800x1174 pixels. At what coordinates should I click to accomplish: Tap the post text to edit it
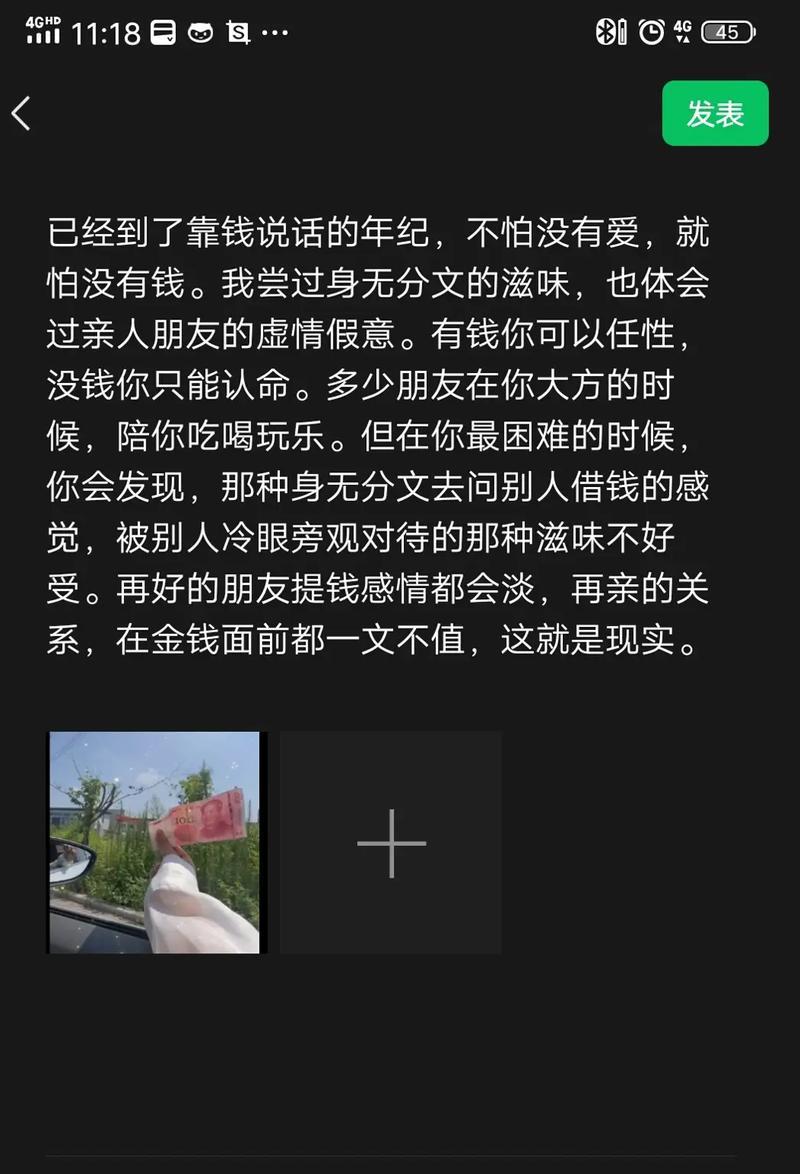[378, 435]
